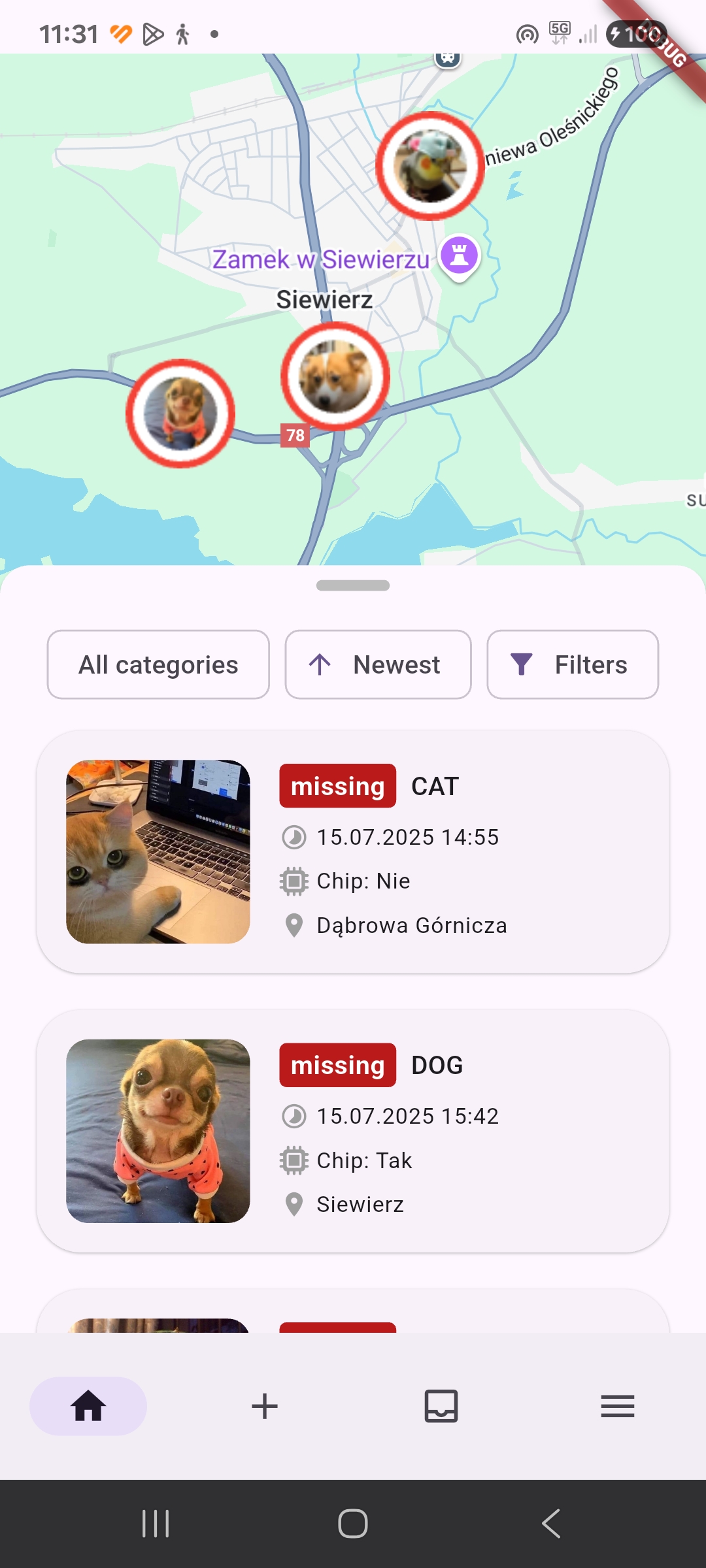Screen dimensions: 706x1568
Task: Add a new report with the plus tab
Action: click(265, 1406)
